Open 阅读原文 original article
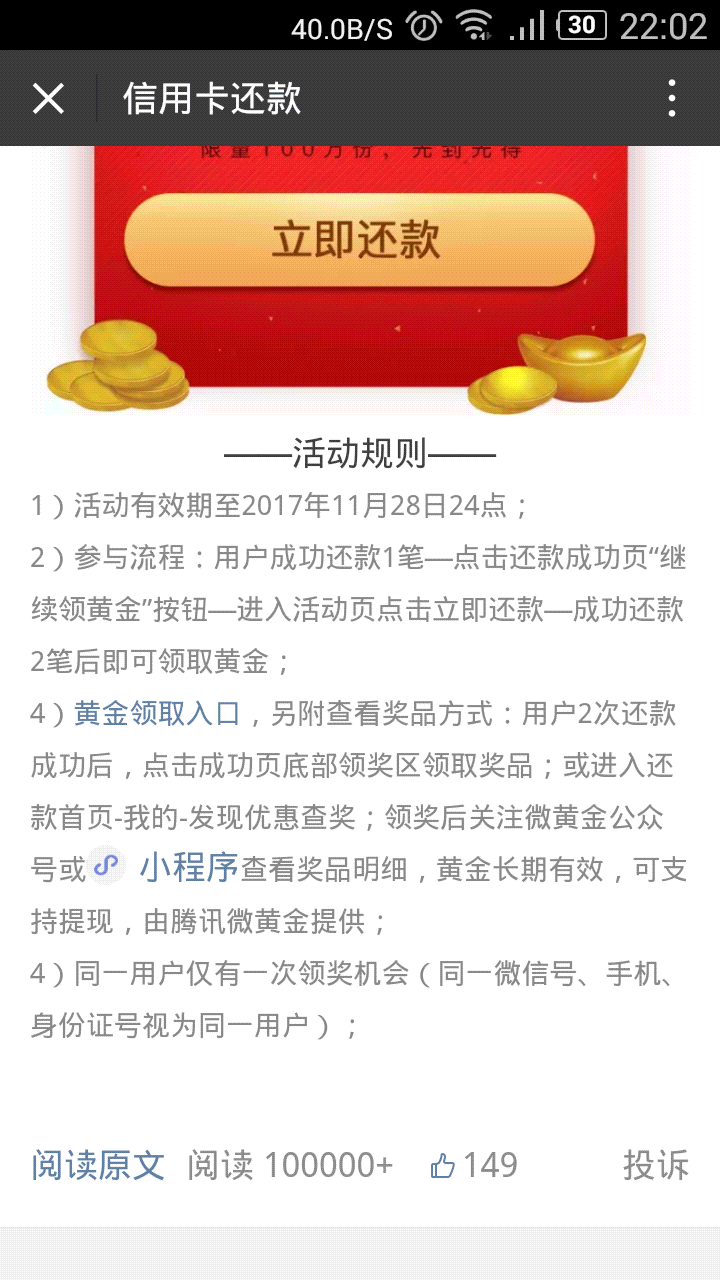Screen dimensions: 720x1280 tap(97, 1165)
